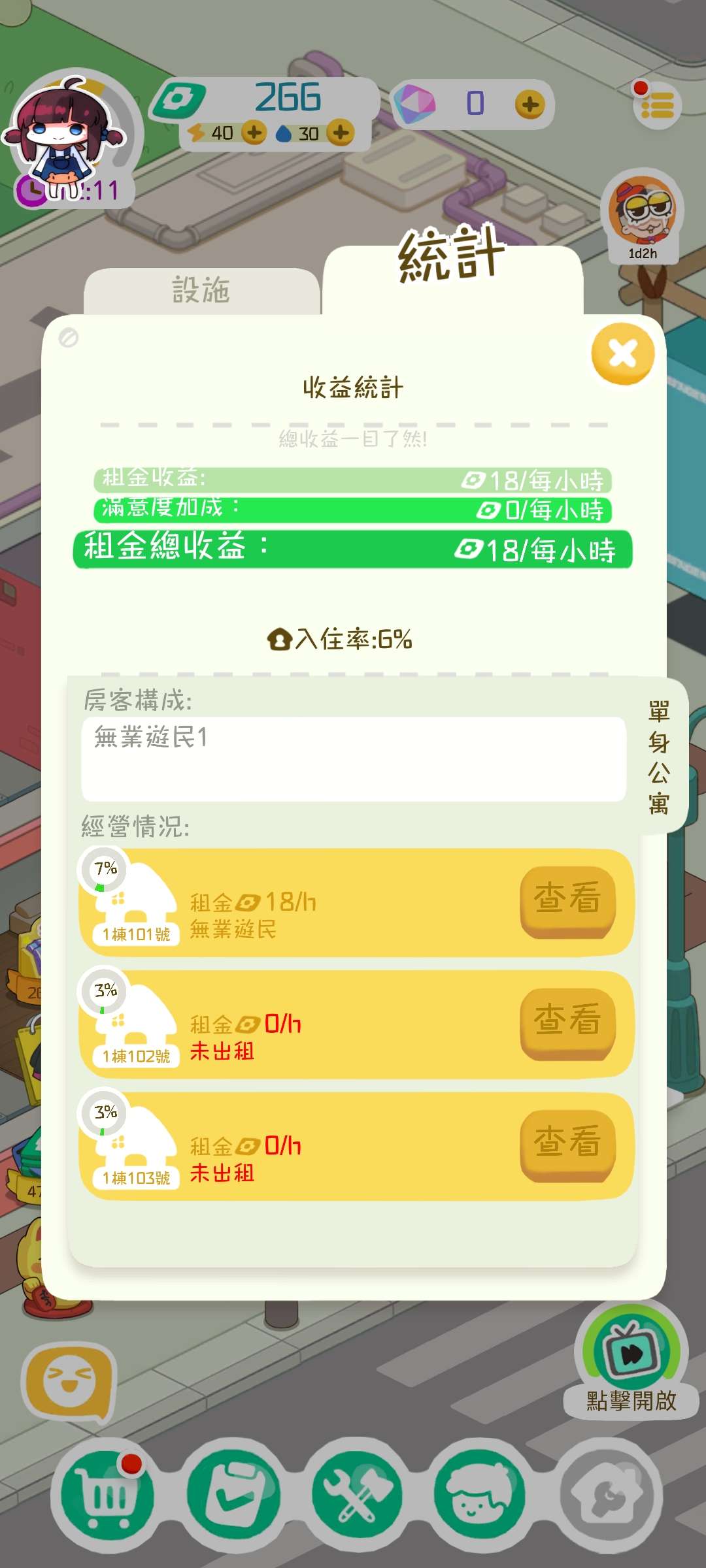Image resolution: width=706 pixels, height=1568 pixels.
Task: Open the chat smiley bubble
Action: [69, 1381]
